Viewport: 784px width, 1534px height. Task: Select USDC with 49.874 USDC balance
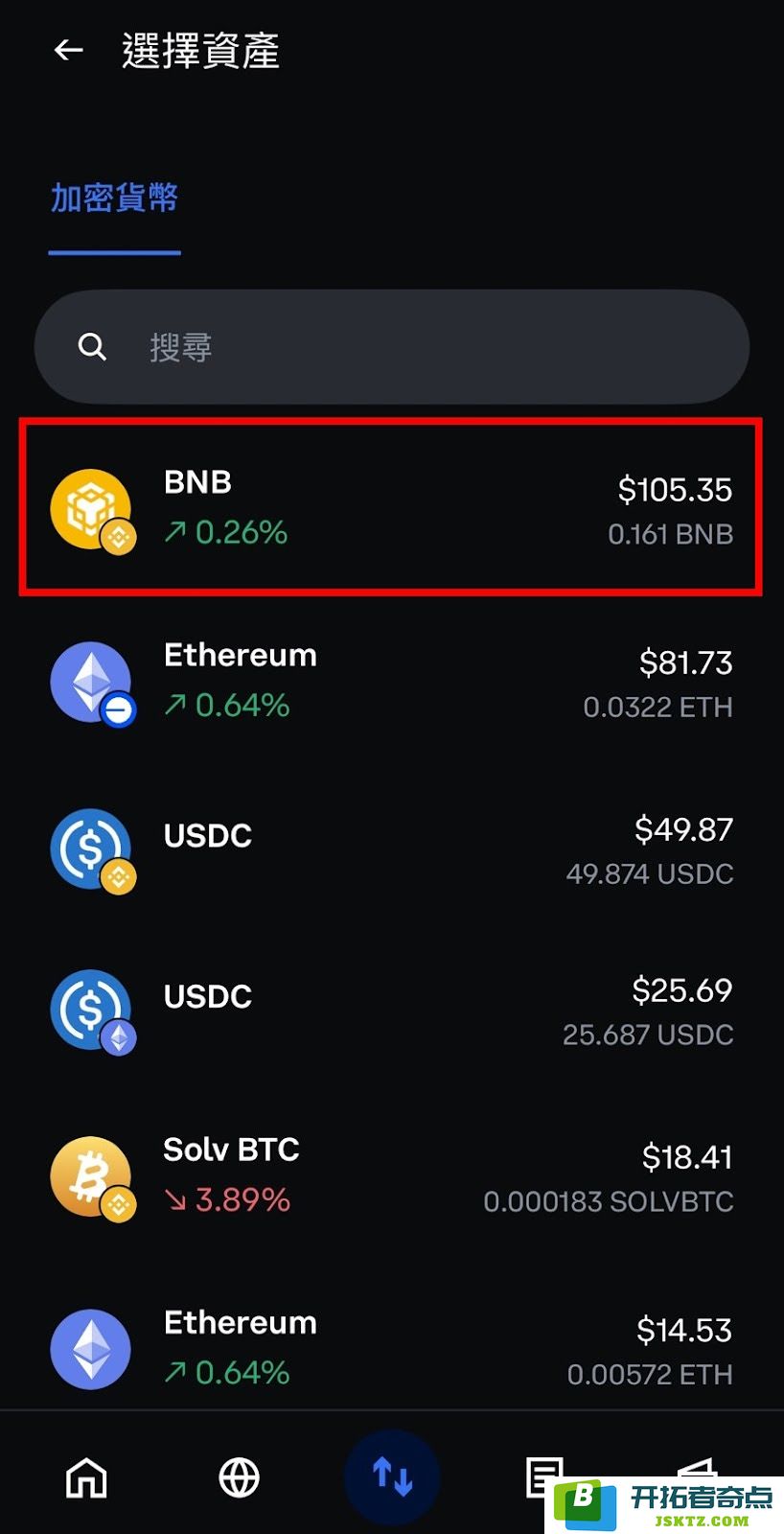[x=391, y=850]
